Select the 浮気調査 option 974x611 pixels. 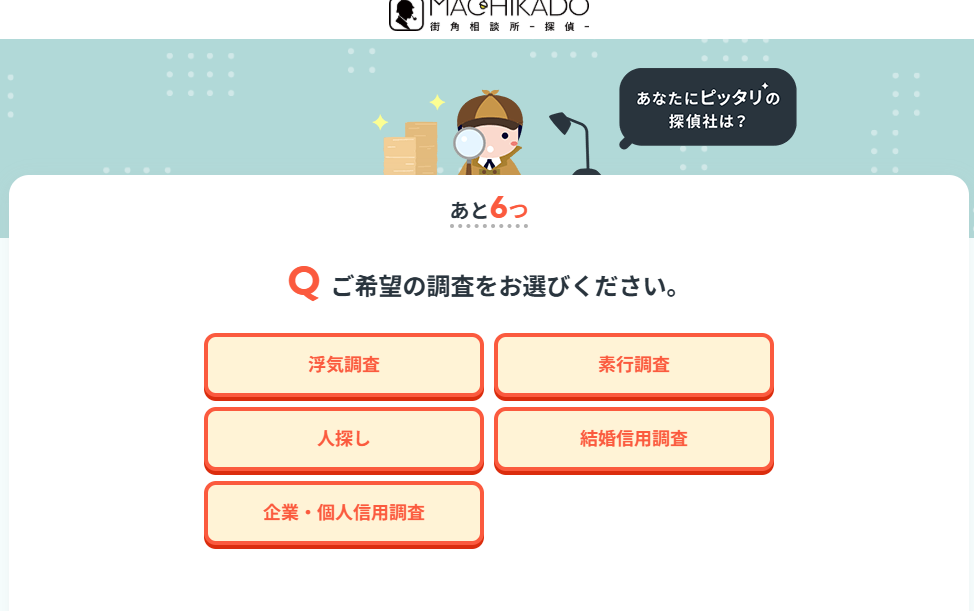click(344, 365)
